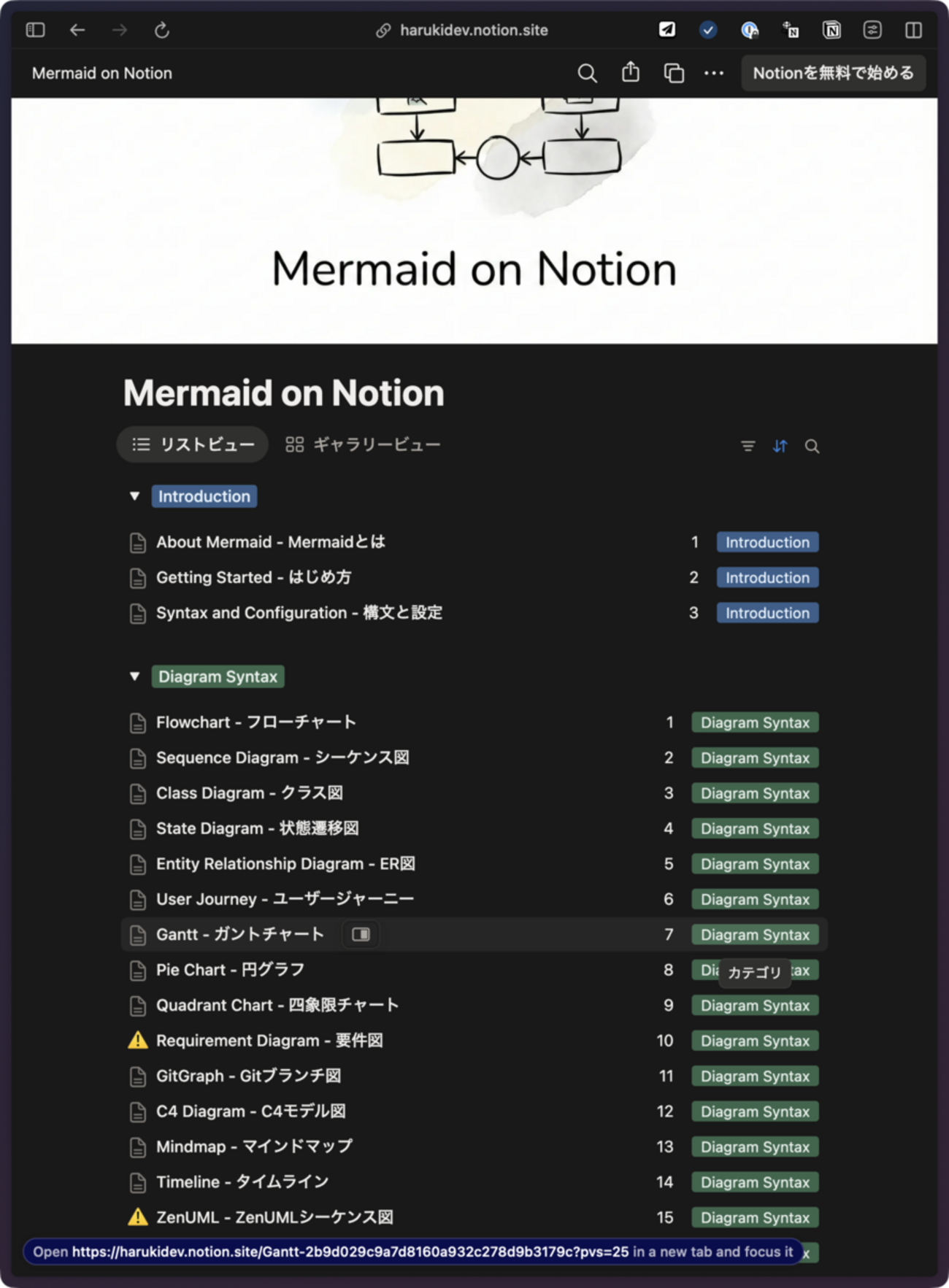Click the sort arrows icon in the database toolbar
This screenshot has height=1288, width=949.
[x=780, y=446]
